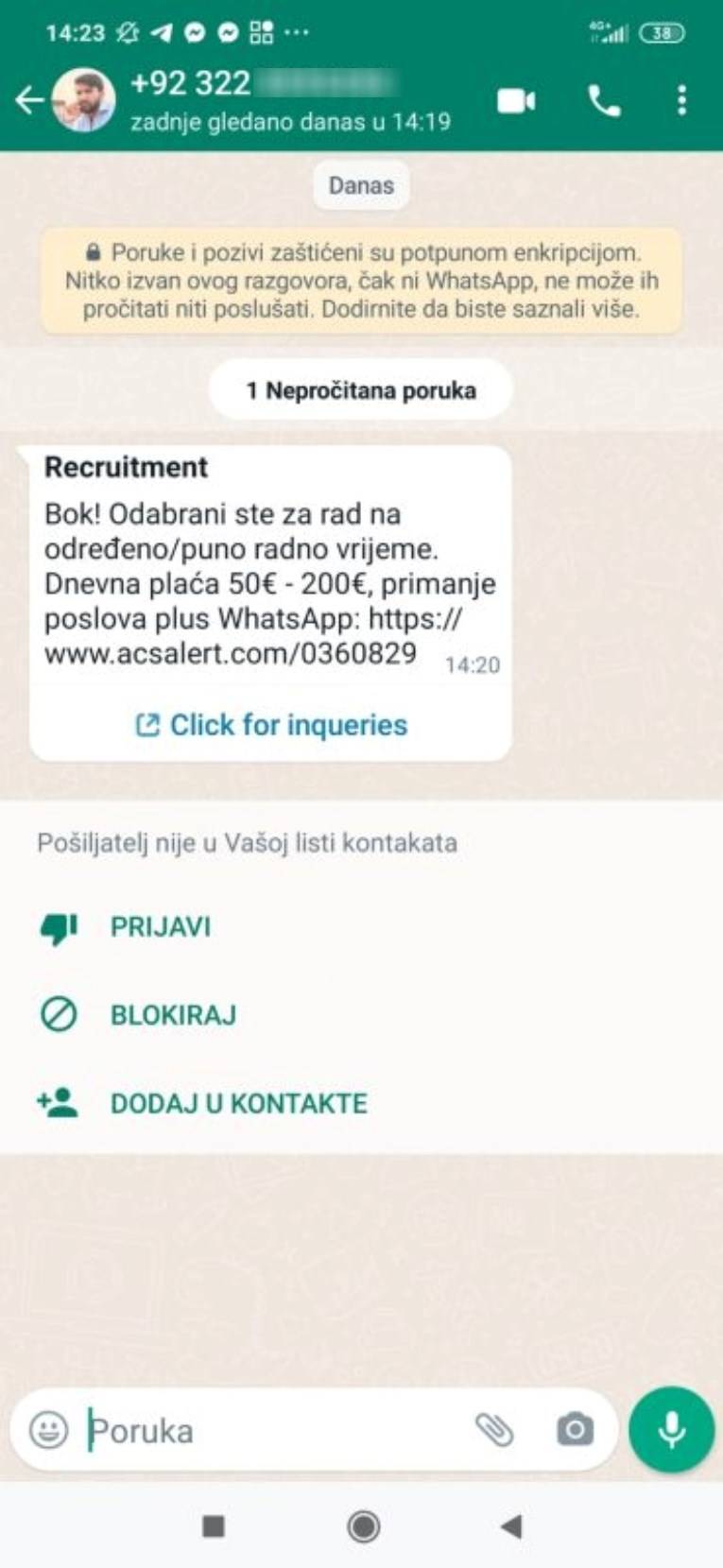Report sender with PRIJAVI
The image size is (723, 1568).
pyautogui.click(x=160, y=927)
